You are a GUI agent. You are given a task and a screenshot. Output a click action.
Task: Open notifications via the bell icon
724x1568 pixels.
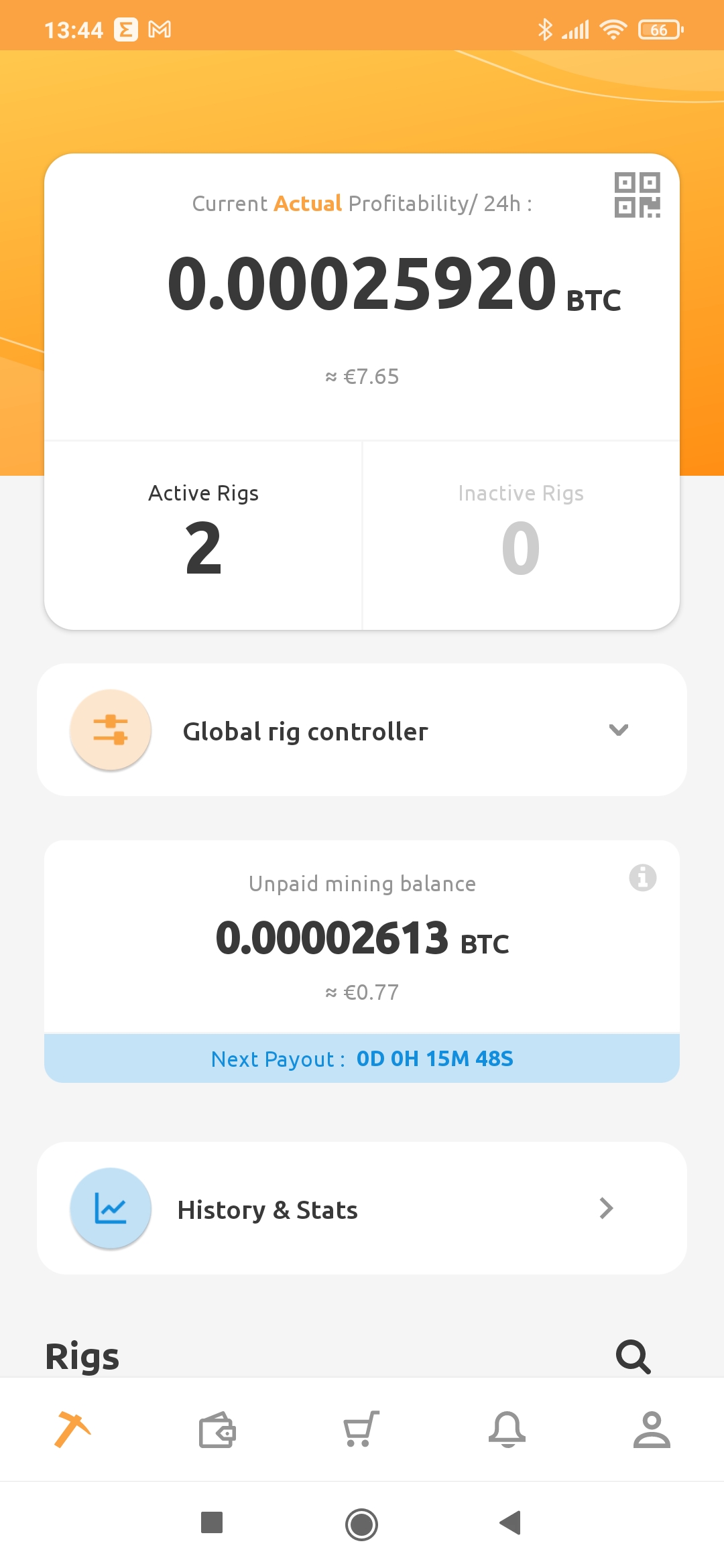507,1432
